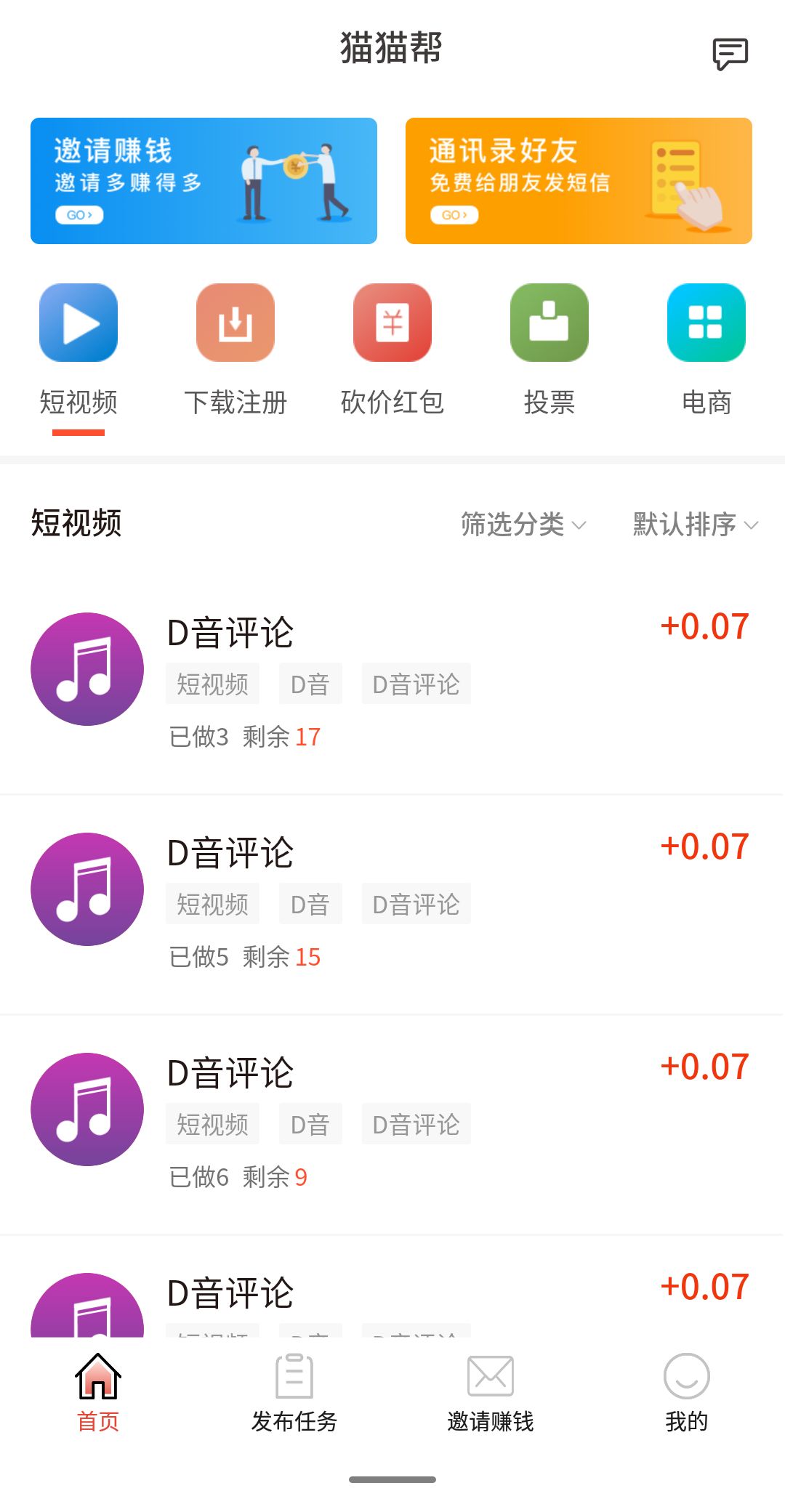This screenshot has width=785, height=1512.
Task: Select the 短视频 category
Action: pos(78,350)
